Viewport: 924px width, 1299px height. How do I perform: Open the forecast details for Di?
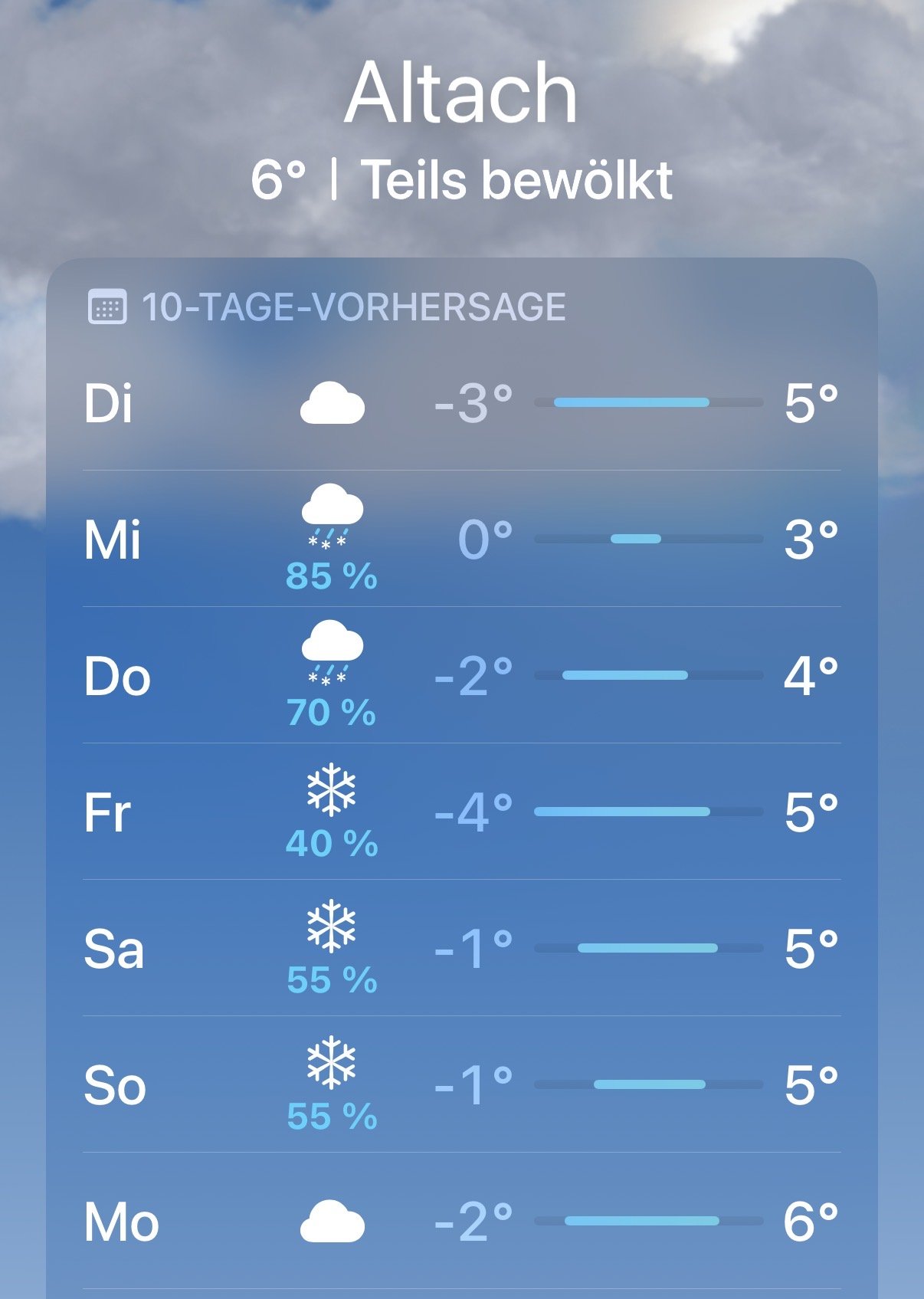pos(461,403)
